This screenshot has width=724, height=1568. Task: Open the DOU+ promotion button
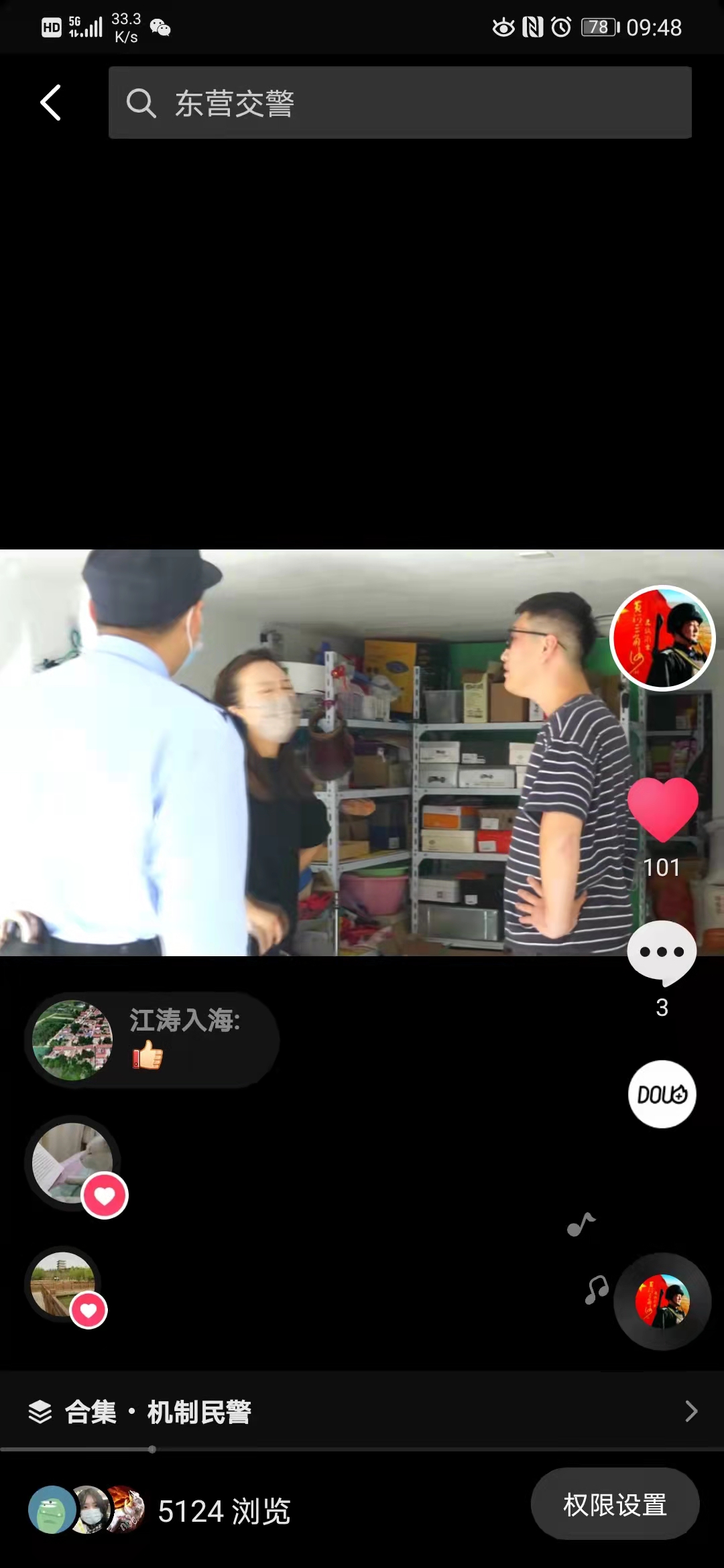[662, 1094]
